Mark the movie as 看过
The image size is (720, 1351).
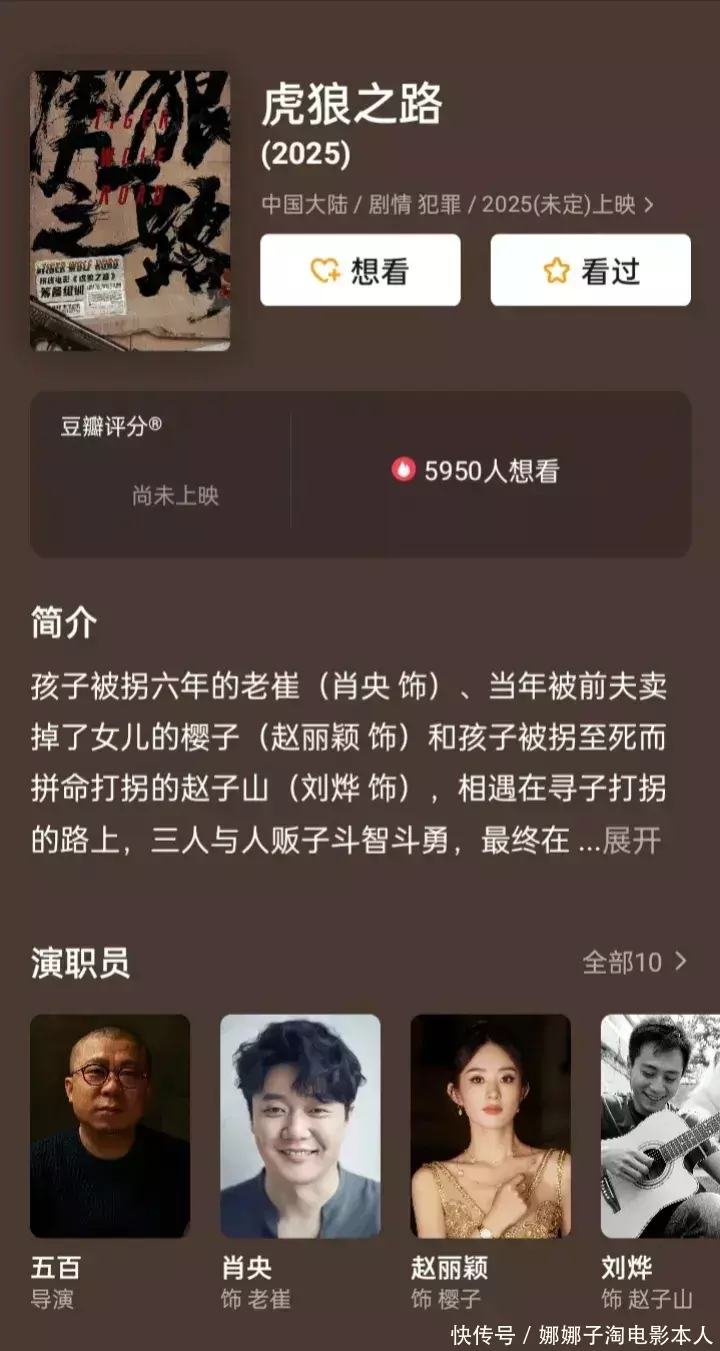590,270
